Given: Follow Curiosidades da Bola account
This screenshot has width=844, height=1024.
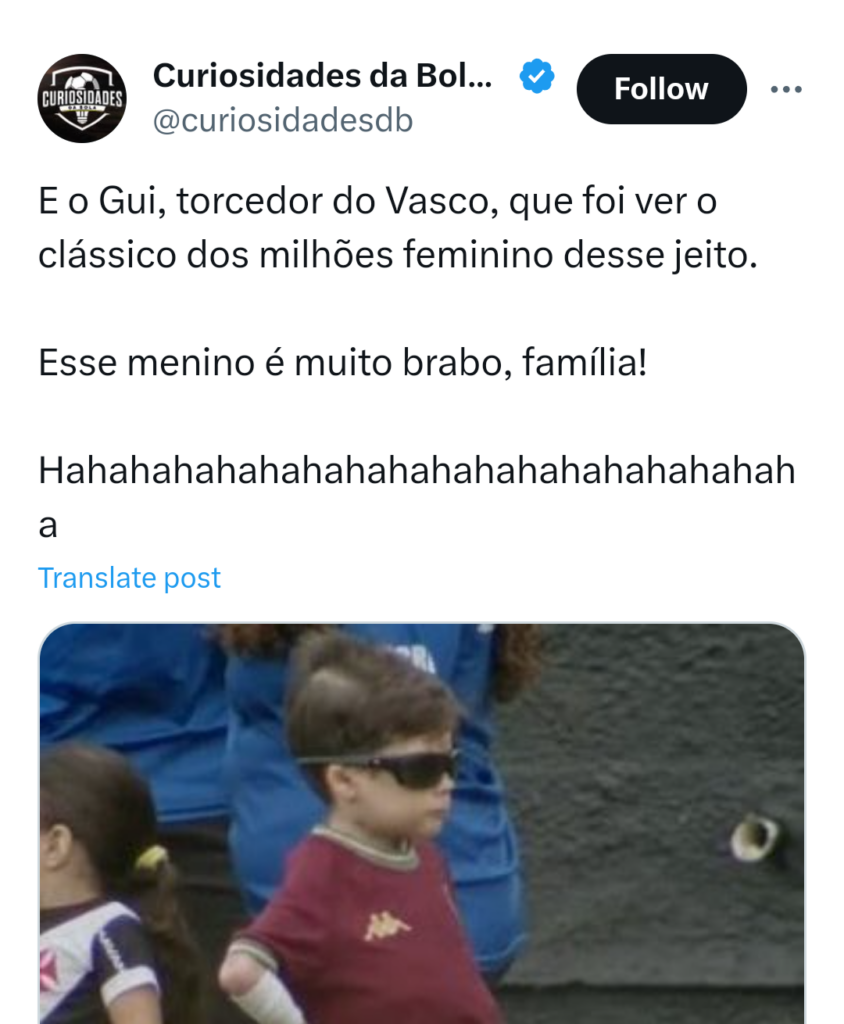Looking at the screenshot, I should coord(661,89).
